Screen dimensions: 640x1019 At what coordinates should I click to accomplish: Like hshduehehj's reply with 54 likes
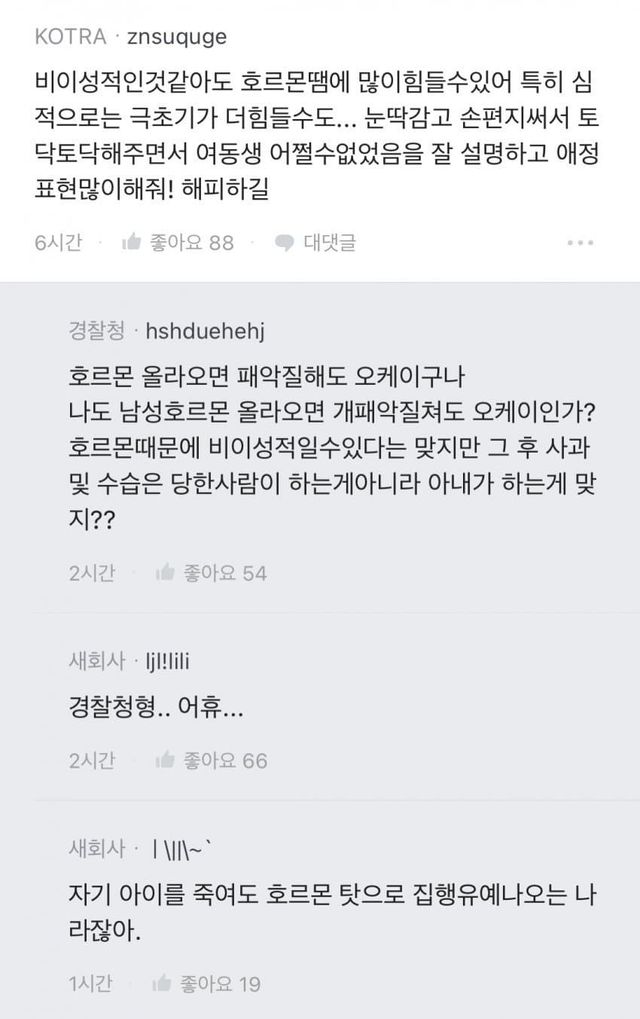[165, 573]
